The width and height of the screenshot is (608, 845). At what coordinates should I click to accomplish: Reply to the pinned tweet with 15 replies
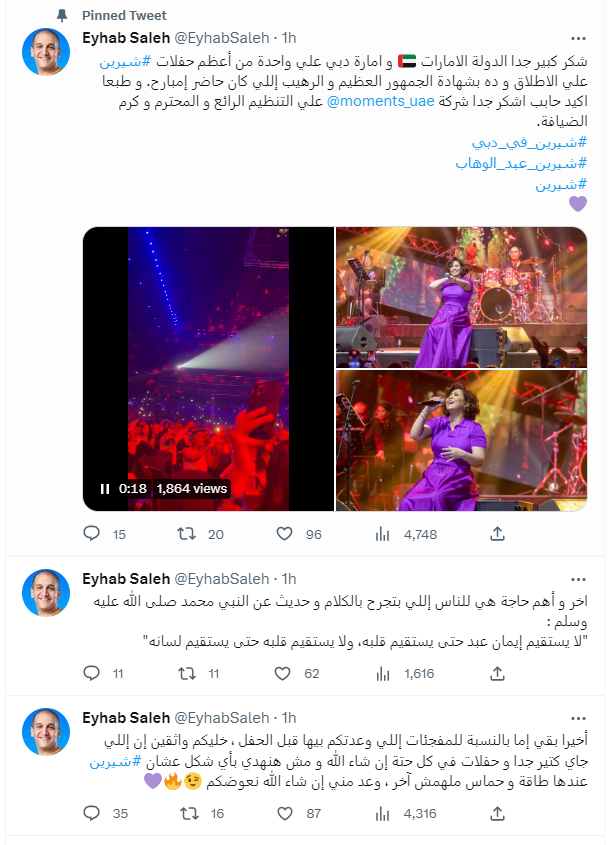pos(92,535)
